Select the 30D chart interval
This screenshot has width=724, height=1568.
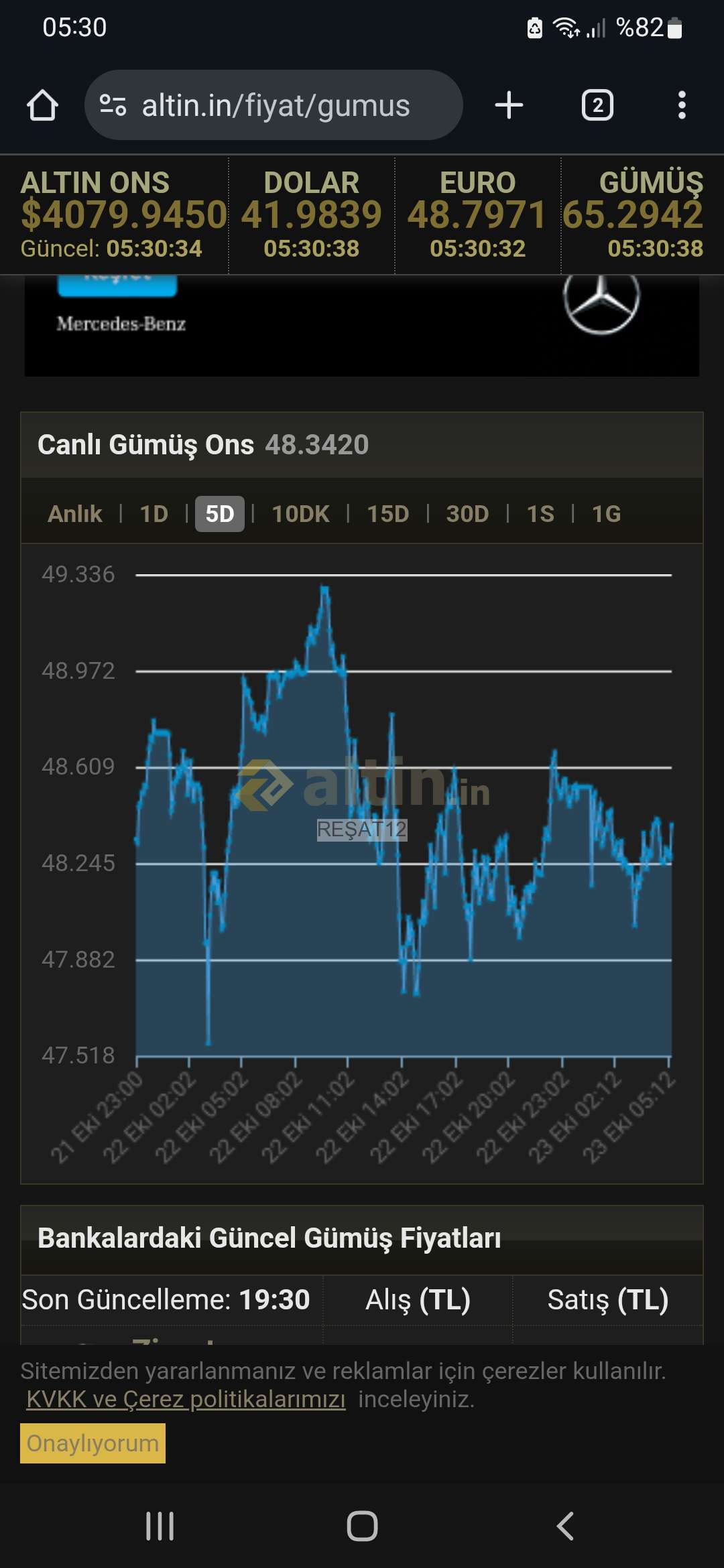tap(467, 514)
